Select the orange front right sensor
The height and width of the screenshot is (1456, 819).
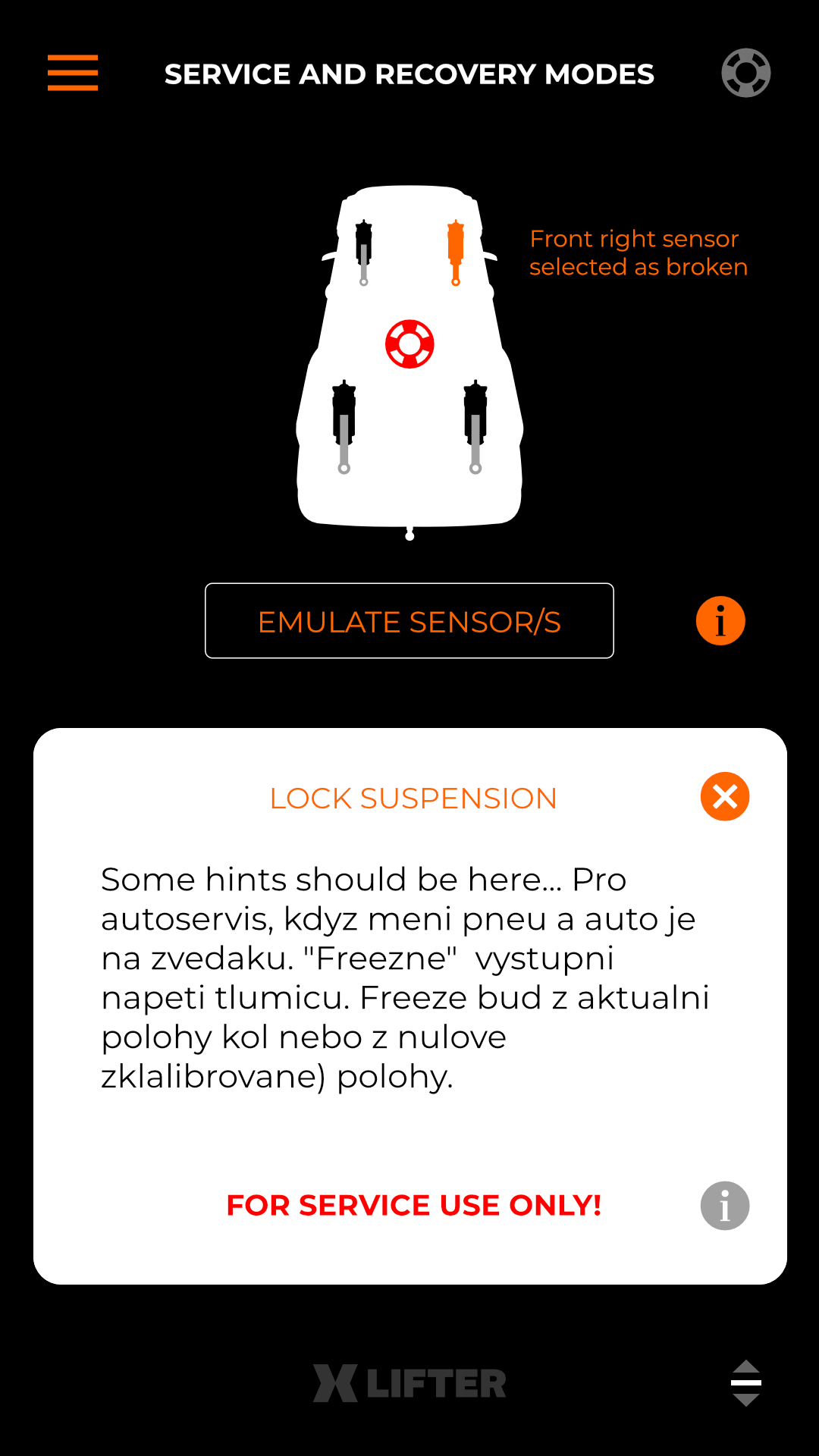[456, 252]
